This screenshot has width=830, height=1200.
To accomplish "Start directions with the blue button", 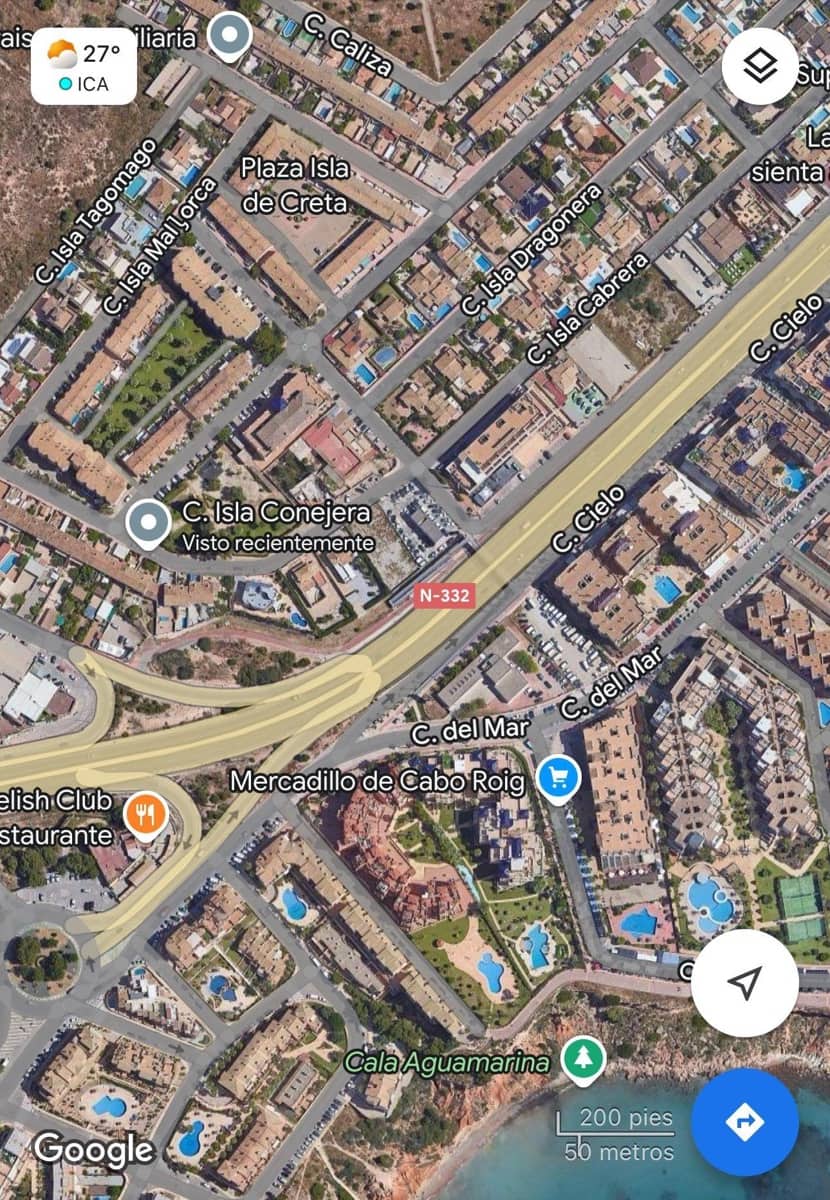I will tap(744, 1122).
